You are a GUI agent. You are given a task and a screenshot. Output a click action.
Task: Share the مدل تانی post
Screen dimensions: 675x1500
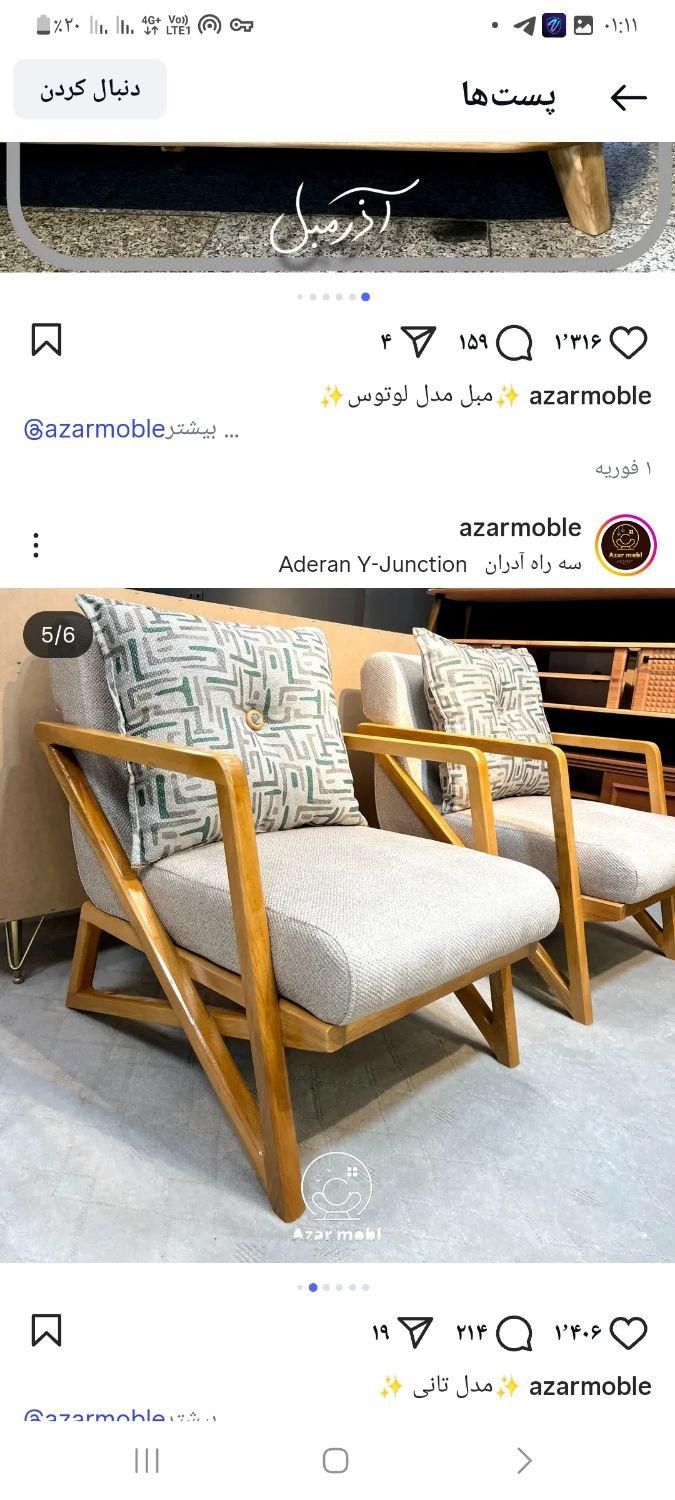pos(415,1332)
